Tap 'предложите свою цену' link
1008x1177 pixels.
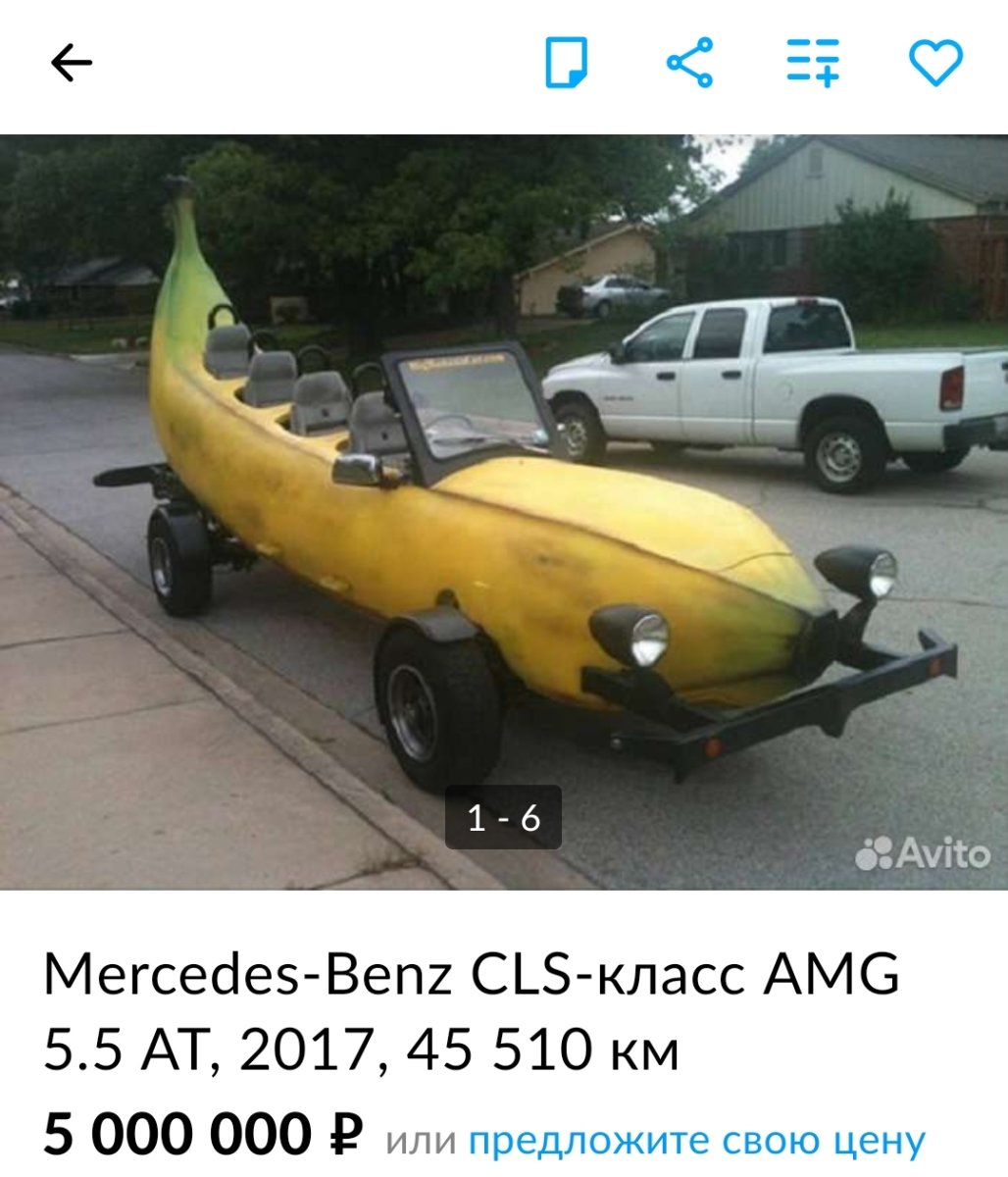pyautogui.click(x=696, y=1141)
